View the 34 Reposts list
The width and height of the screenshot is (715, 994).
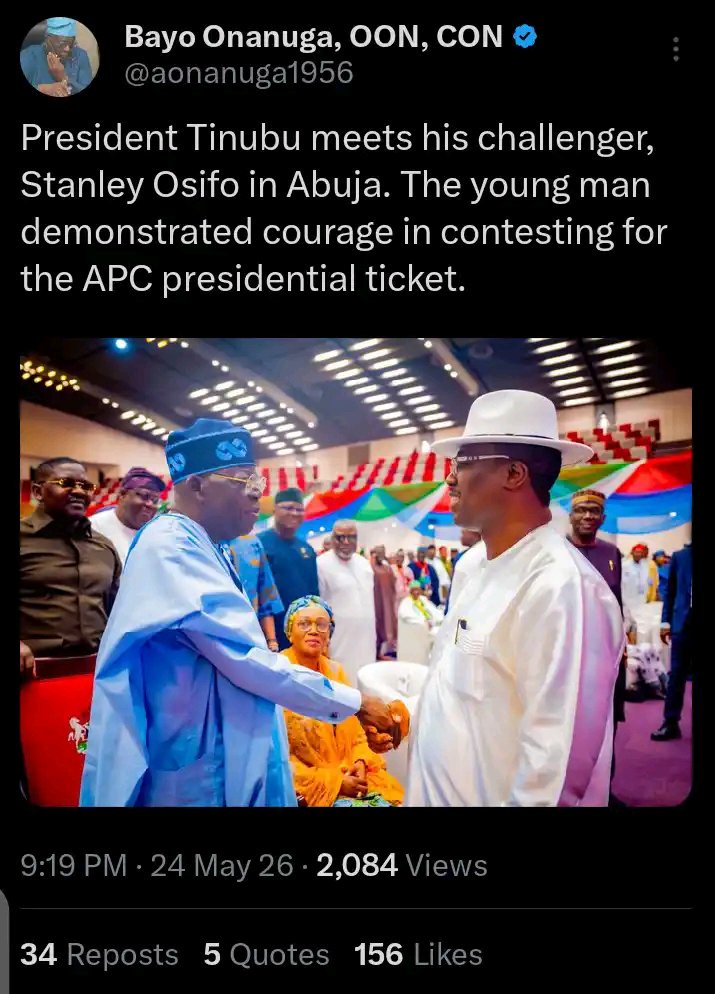(x=100, y=954)
